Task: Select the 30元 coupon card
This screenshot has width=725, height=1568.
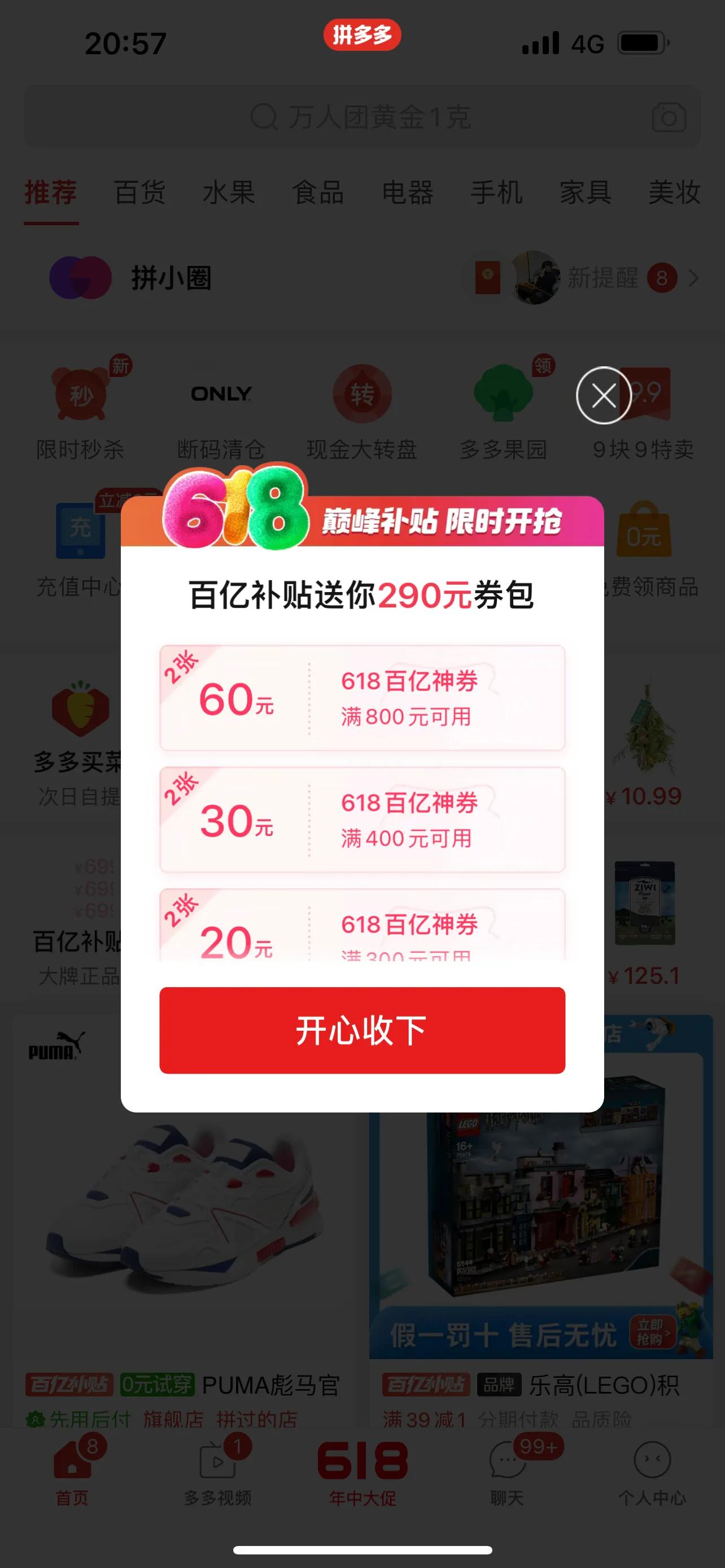Action: click(x=362, y=820)
